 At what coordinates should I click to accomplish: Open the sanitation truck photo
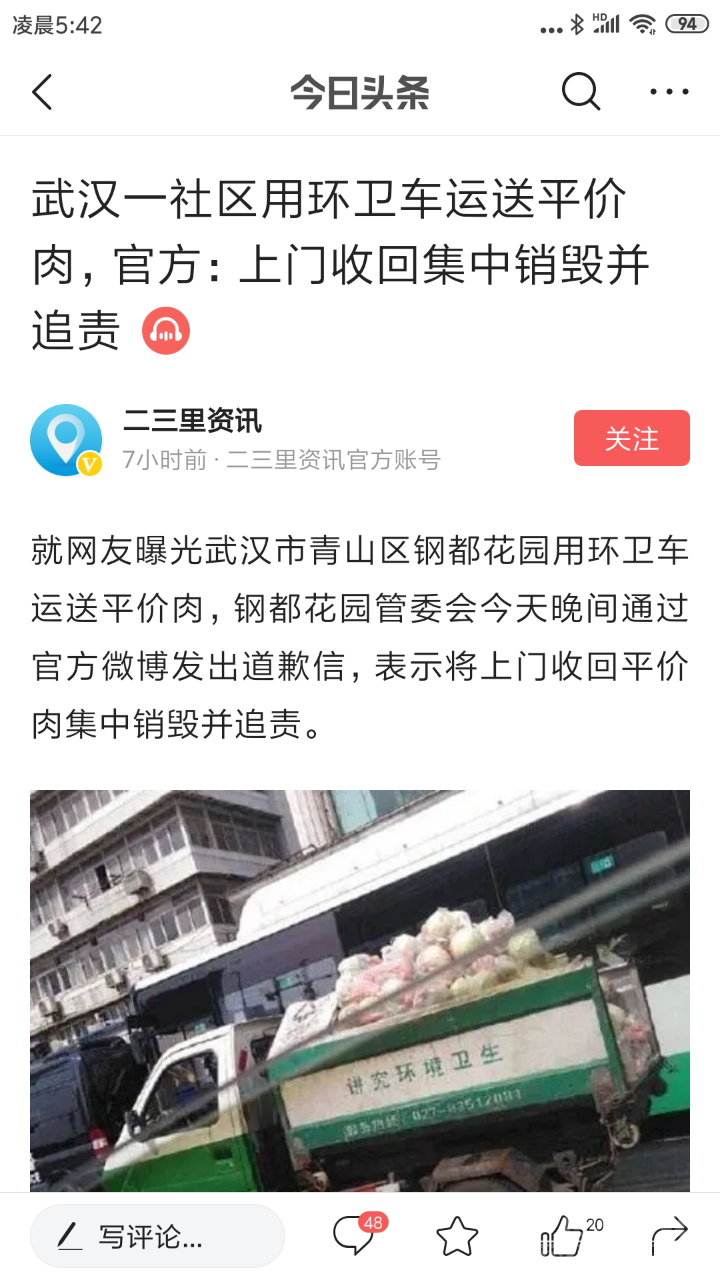(360, 990)
